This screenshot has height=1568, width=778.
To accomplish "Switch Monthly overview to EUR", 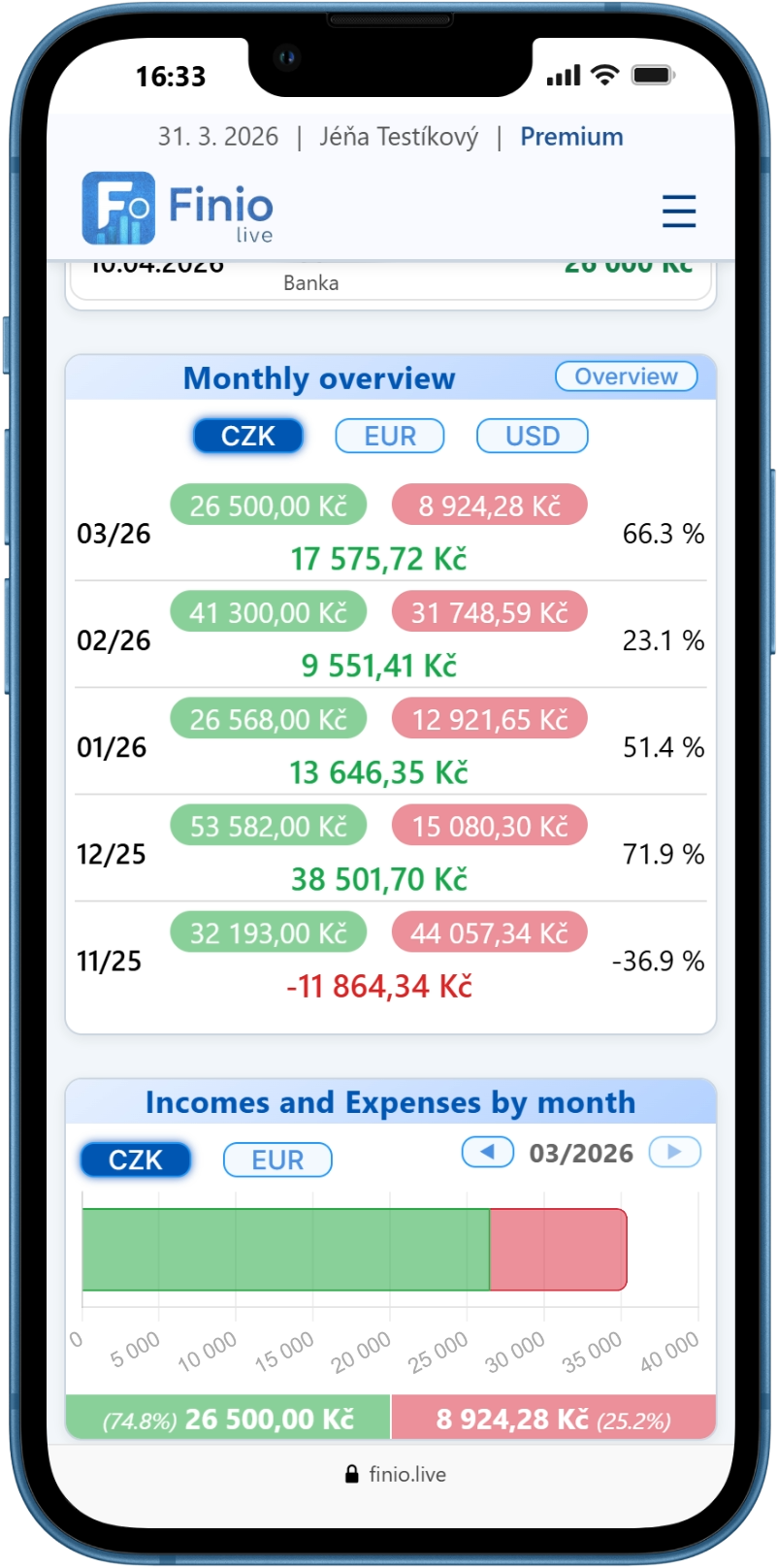I will tap(390, 436).
